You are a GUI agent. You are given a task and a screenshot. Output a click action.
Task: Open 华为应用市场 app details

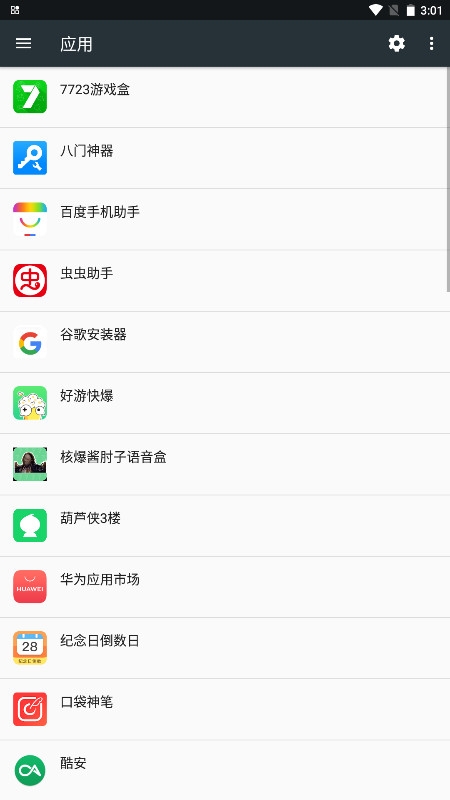[225, 587]
